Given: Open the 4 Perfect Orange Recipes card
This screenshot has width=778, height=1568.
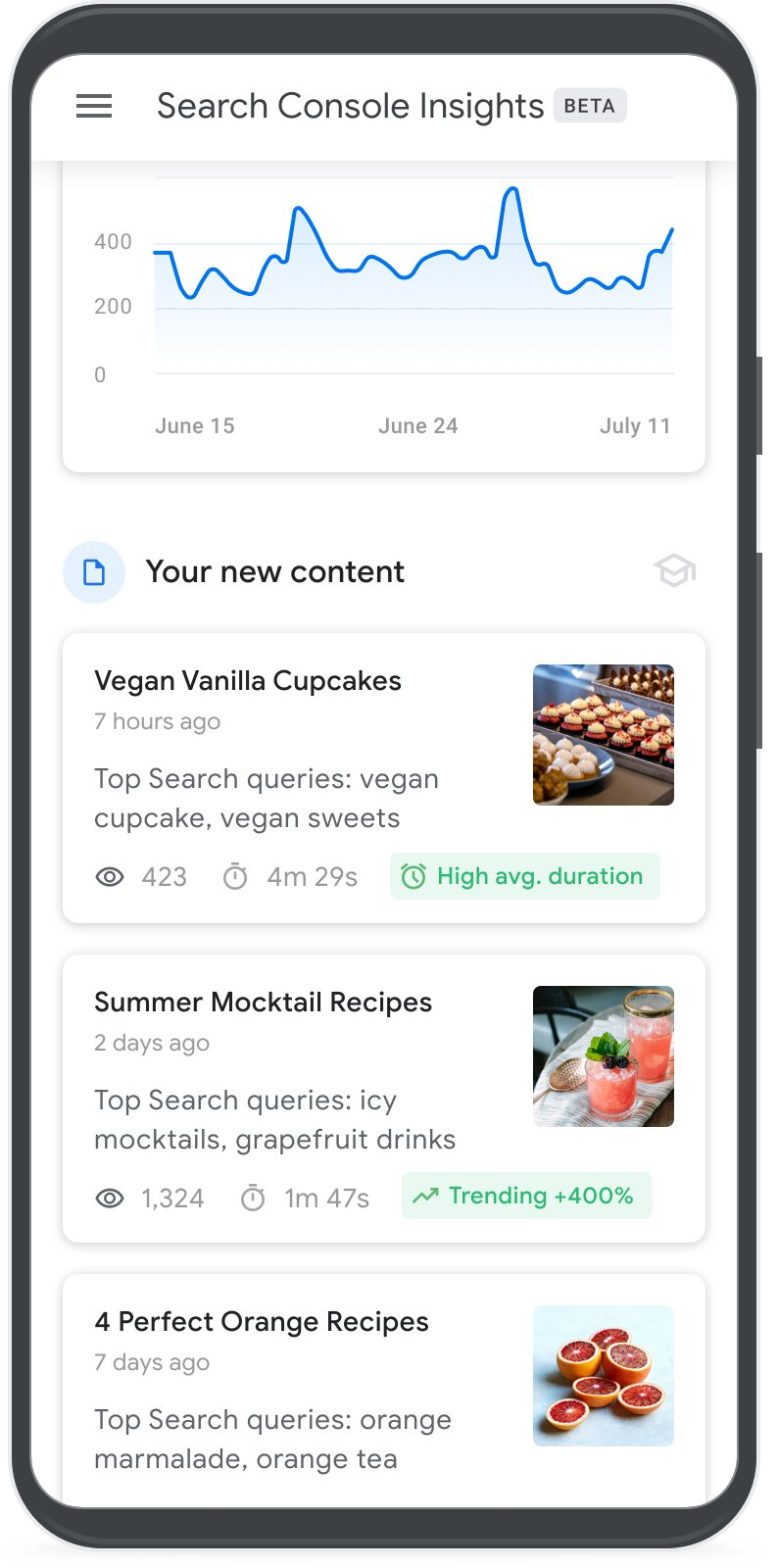Looking at the screenshot, I should (262, 1322).
